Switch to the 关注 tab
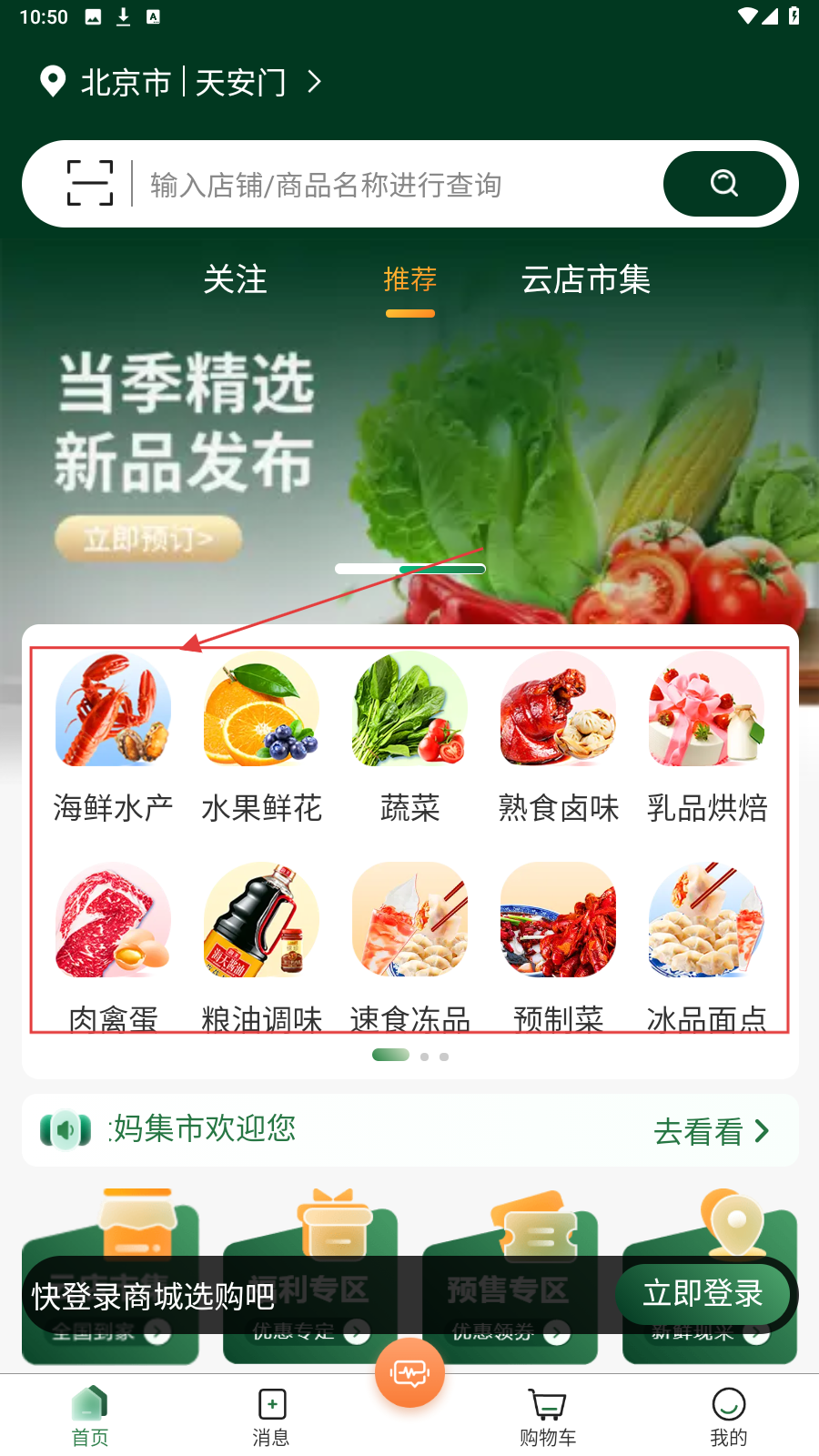This screenshot has height=1456, width=819. click(x=235, y=279)
